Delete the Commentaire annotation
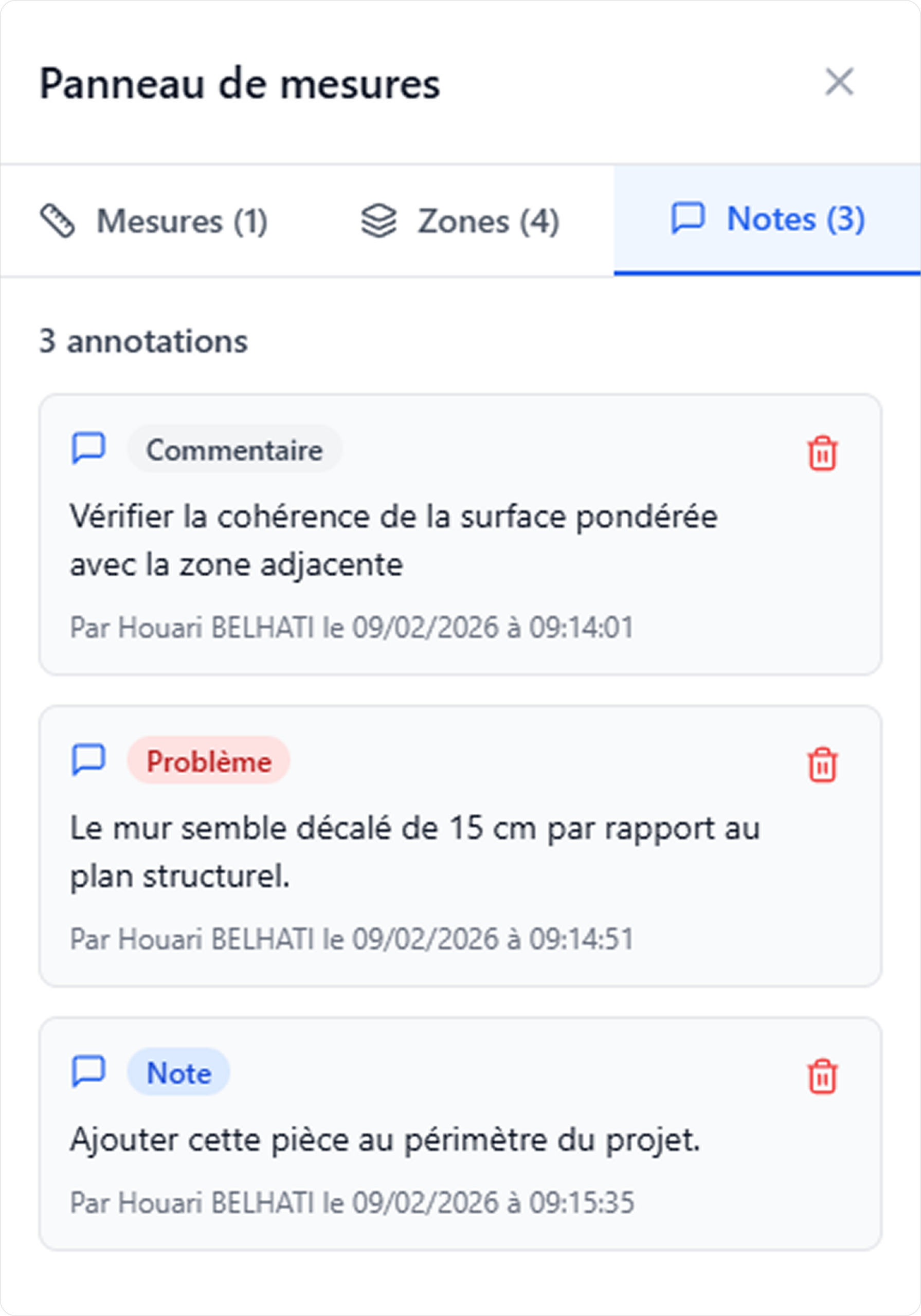The height and width of the screenshot is (1316, 921). pyautogui.click(x=822, y=453)
